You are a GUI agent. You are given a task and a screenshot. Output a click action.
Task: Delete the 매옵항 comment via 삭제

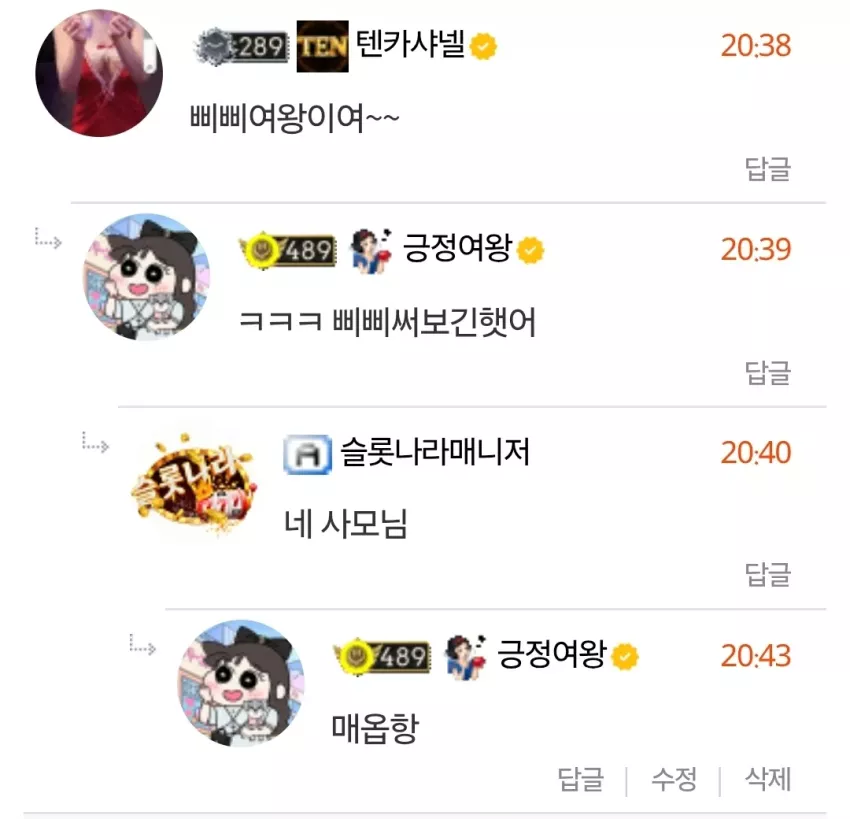click(x=768, y=779)
